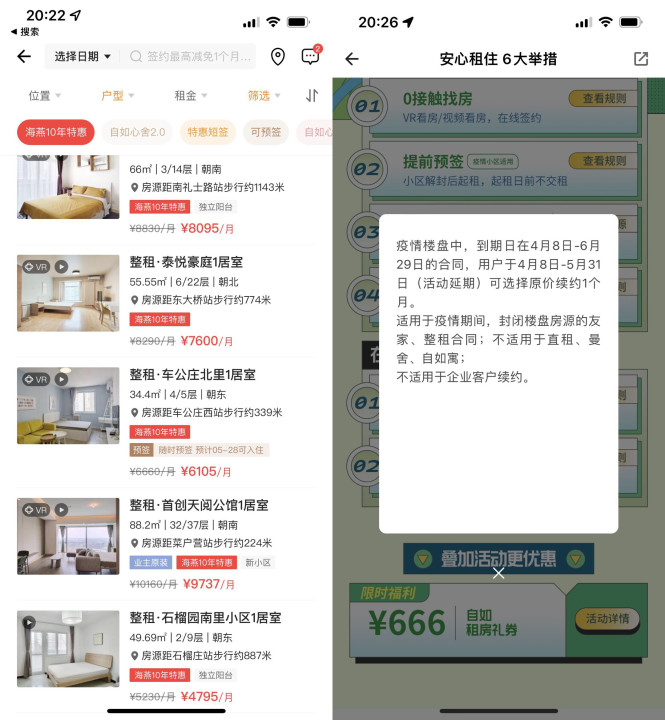Share the 安心租住 6大举措 page
Image resolution: width=665 pixels, height=720 pixels.
641,59
